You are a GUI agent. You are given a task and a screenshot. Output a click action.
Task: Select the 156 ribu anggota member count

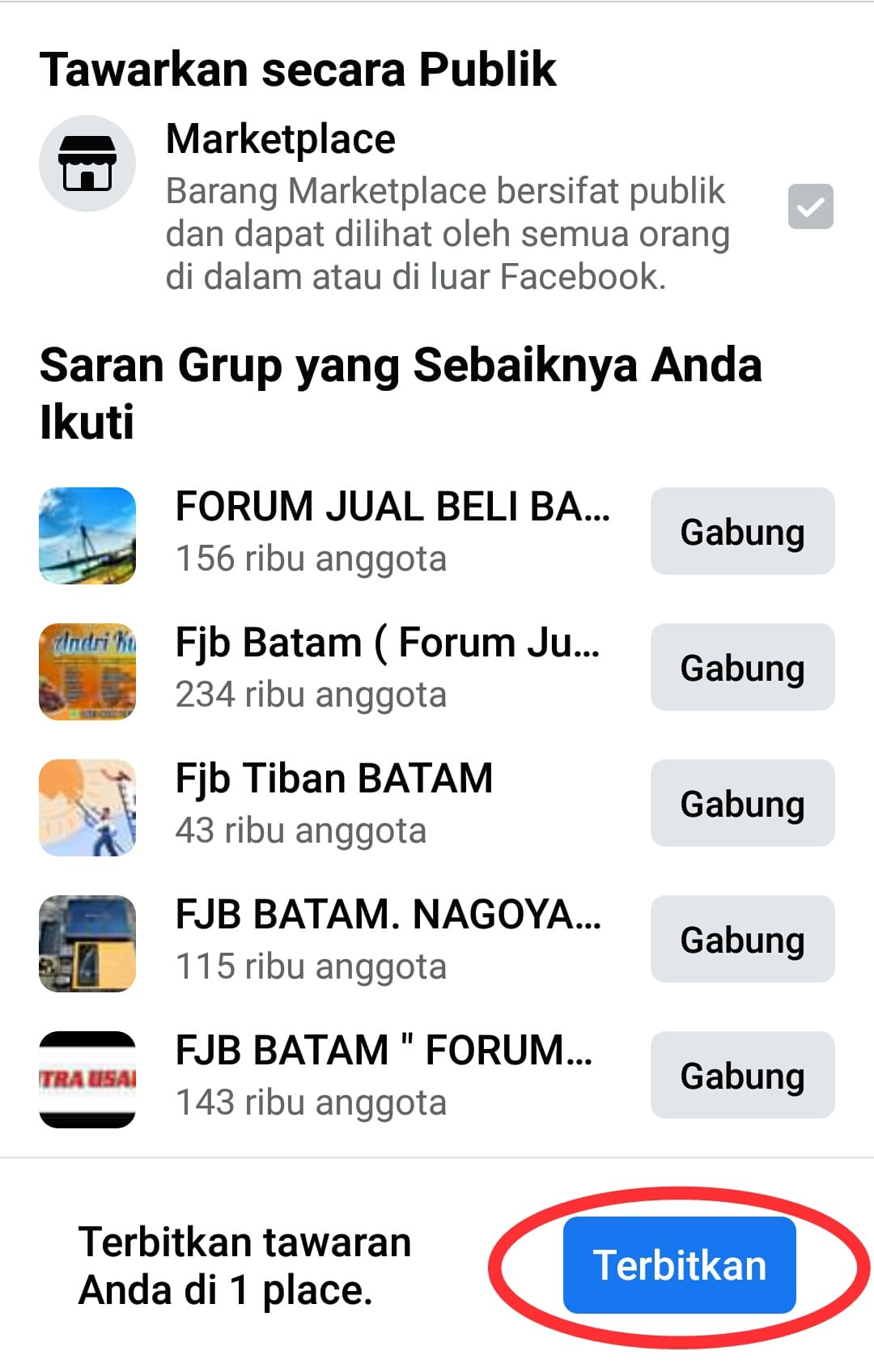pyautogui.click(x=312, y=558)
